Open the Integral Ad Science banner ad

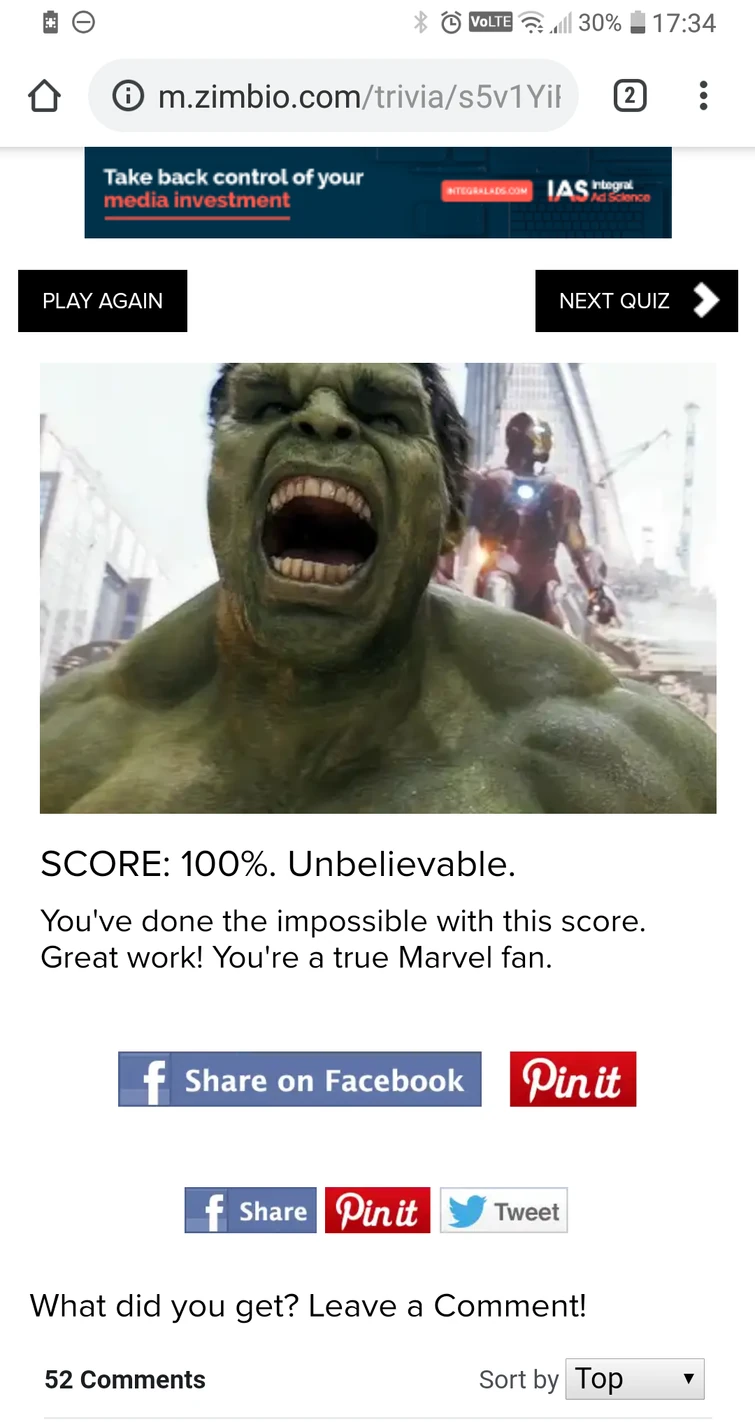(x=377, y=192)
